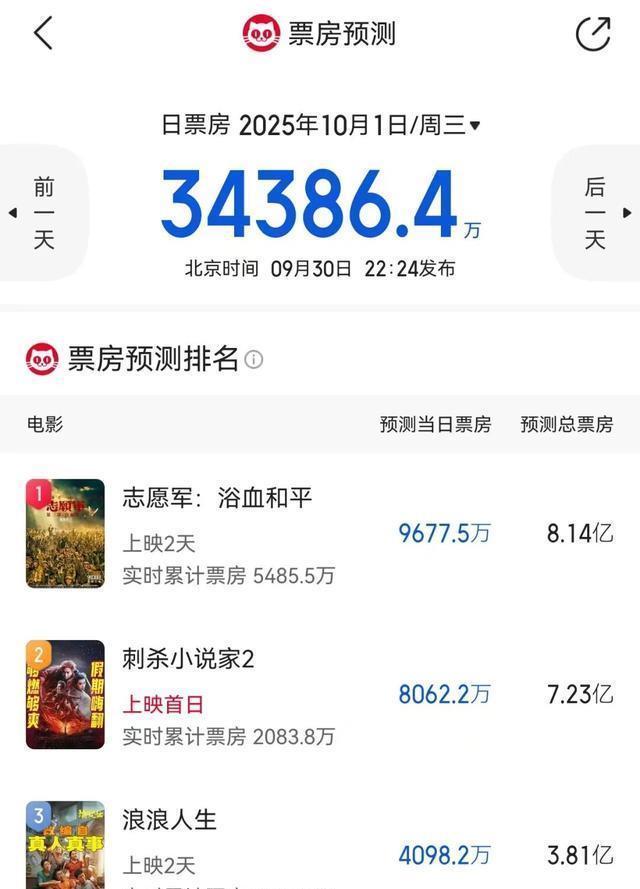
Task: Go back using the top-left arrow
Action: click(x=43, y=33)
